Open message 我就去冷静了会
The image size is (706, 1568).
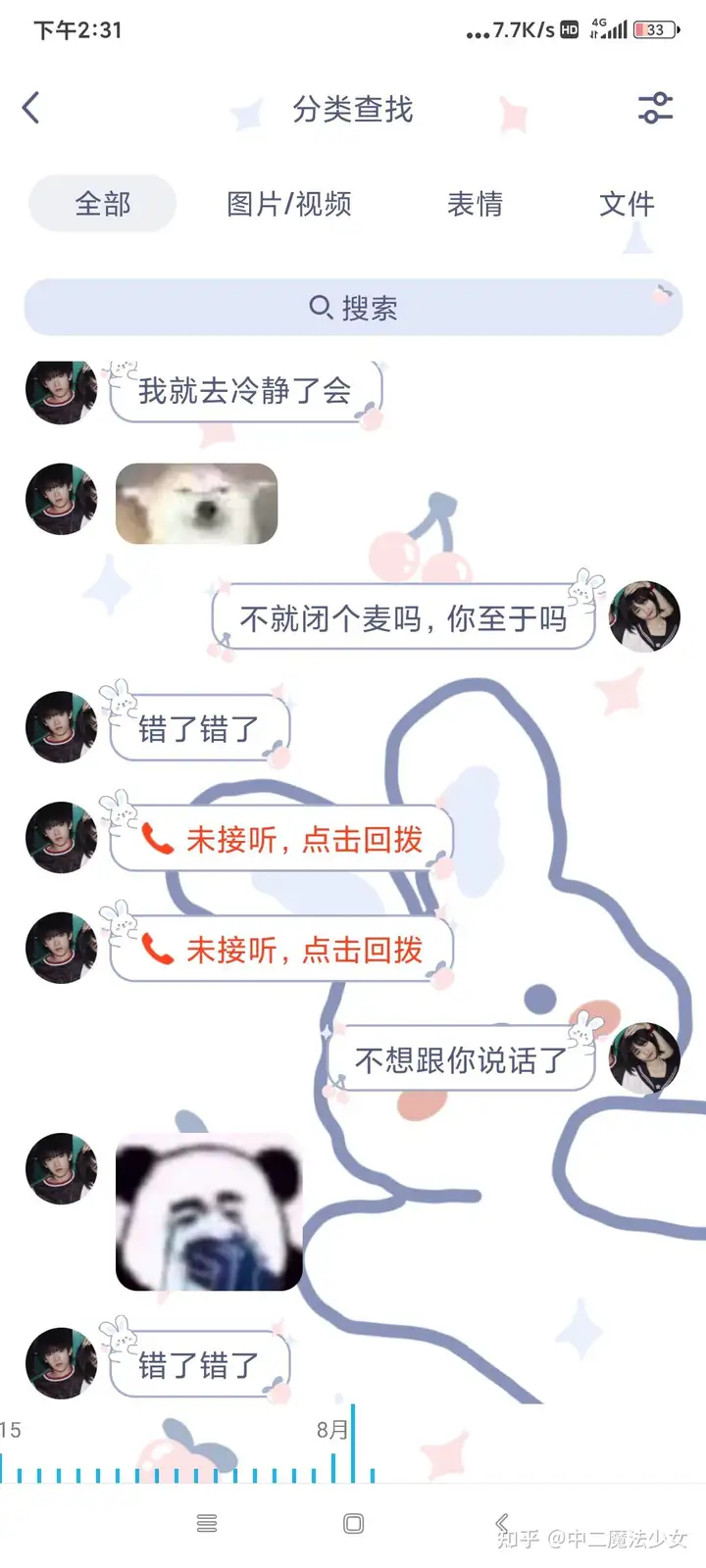point(244,391)
